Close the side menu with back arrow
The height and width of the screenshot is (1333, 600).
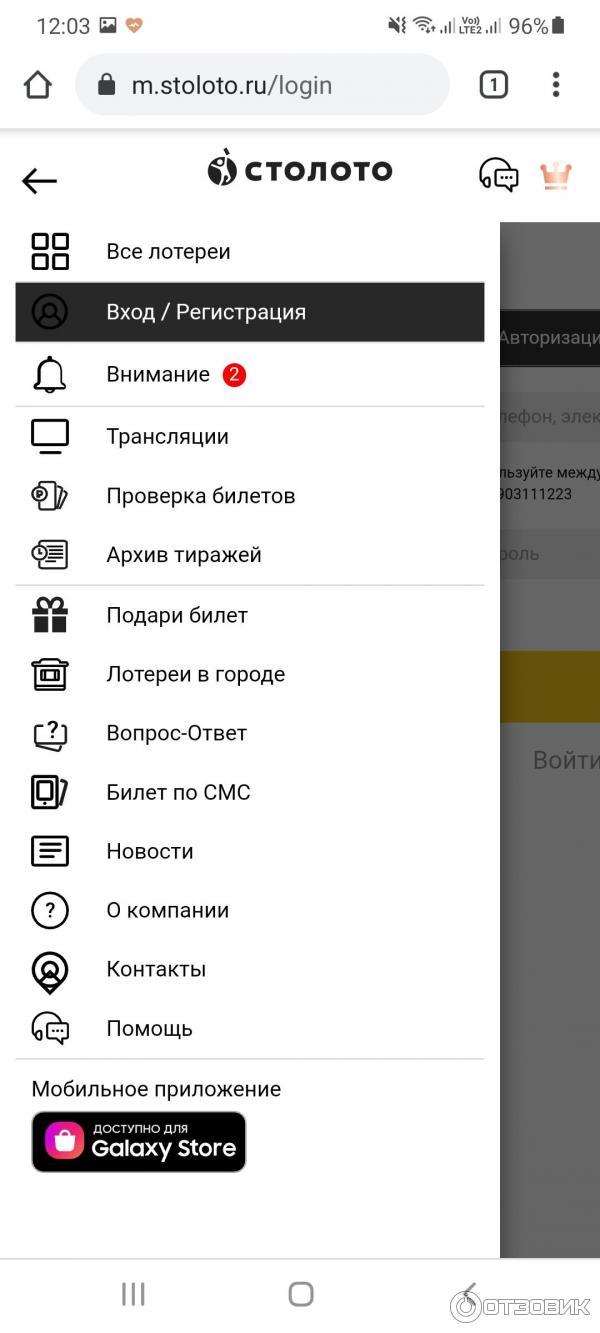(39, 181)
